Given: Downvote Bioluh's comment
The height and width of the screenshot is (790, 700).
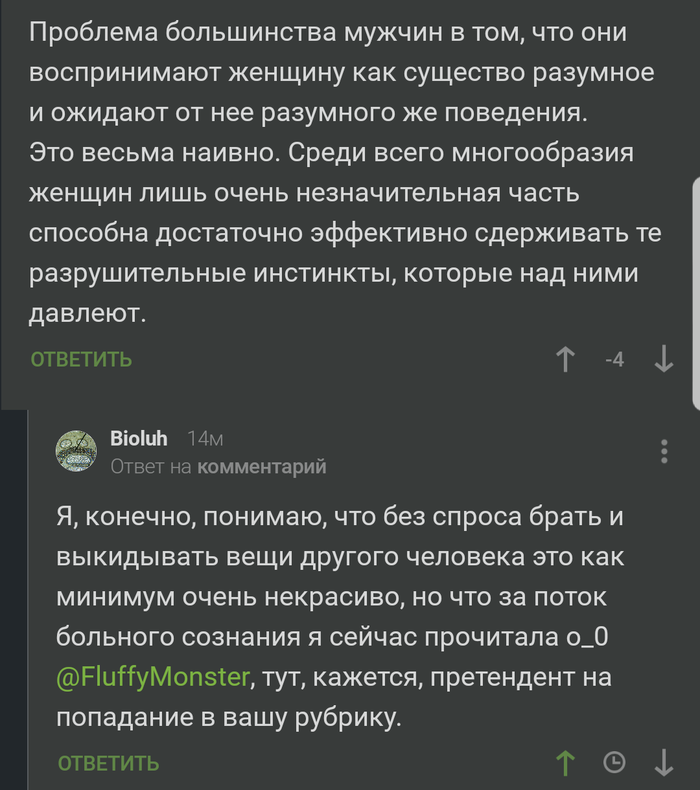Looking at the screenshot, I should (x=664, y=763).
